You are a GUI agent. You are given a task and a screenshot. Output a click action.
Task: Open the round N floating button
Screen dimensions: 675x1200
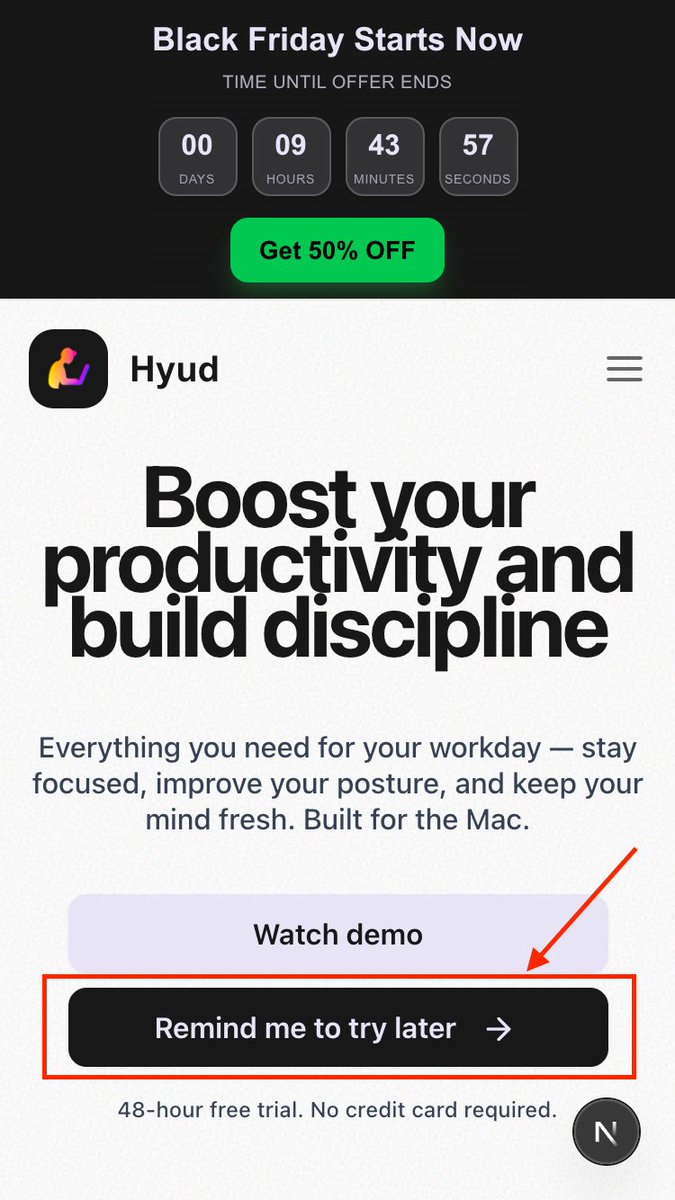point(606,1132)
